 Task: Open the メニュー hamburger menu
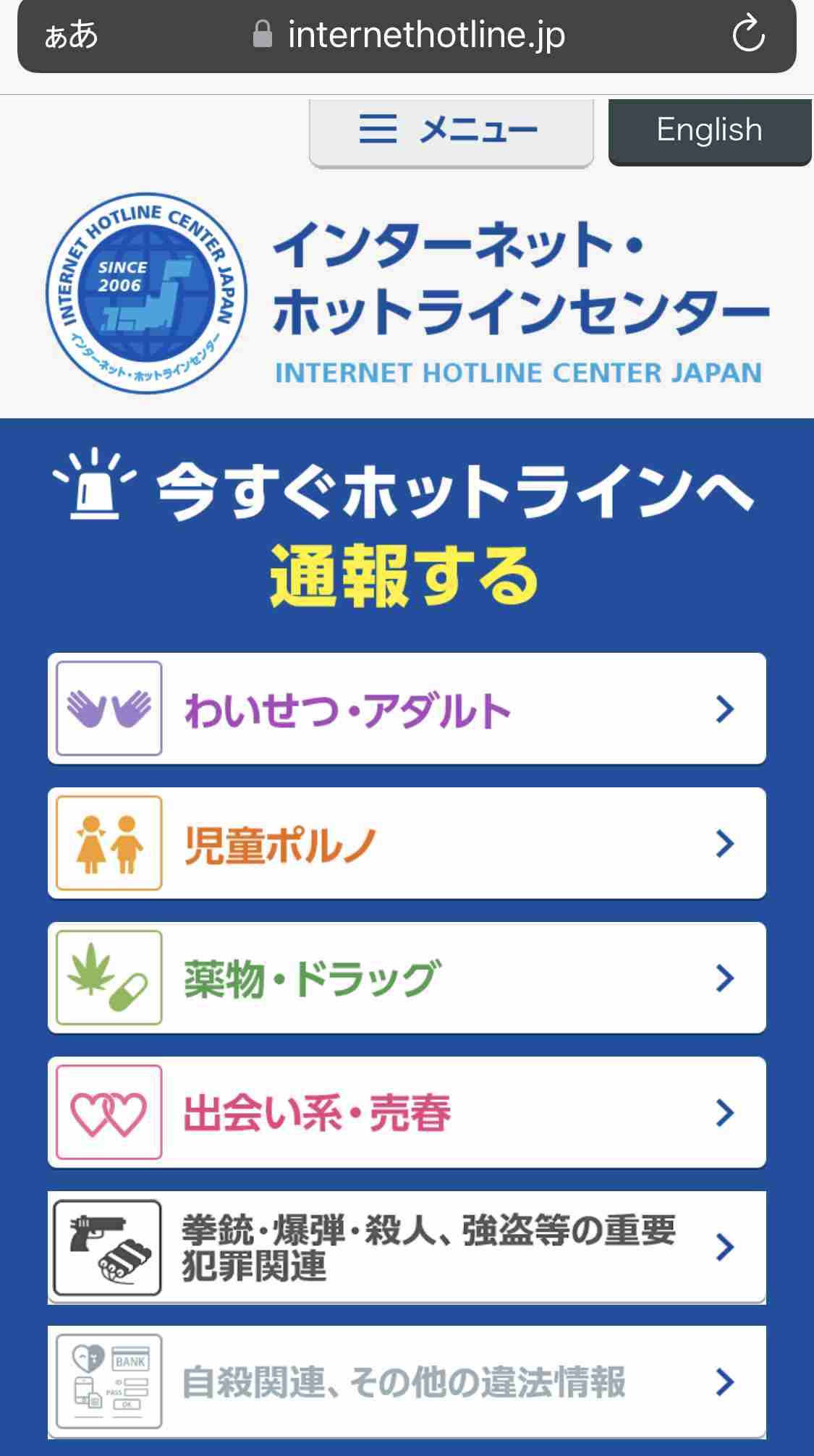click(x=451, y=132)
